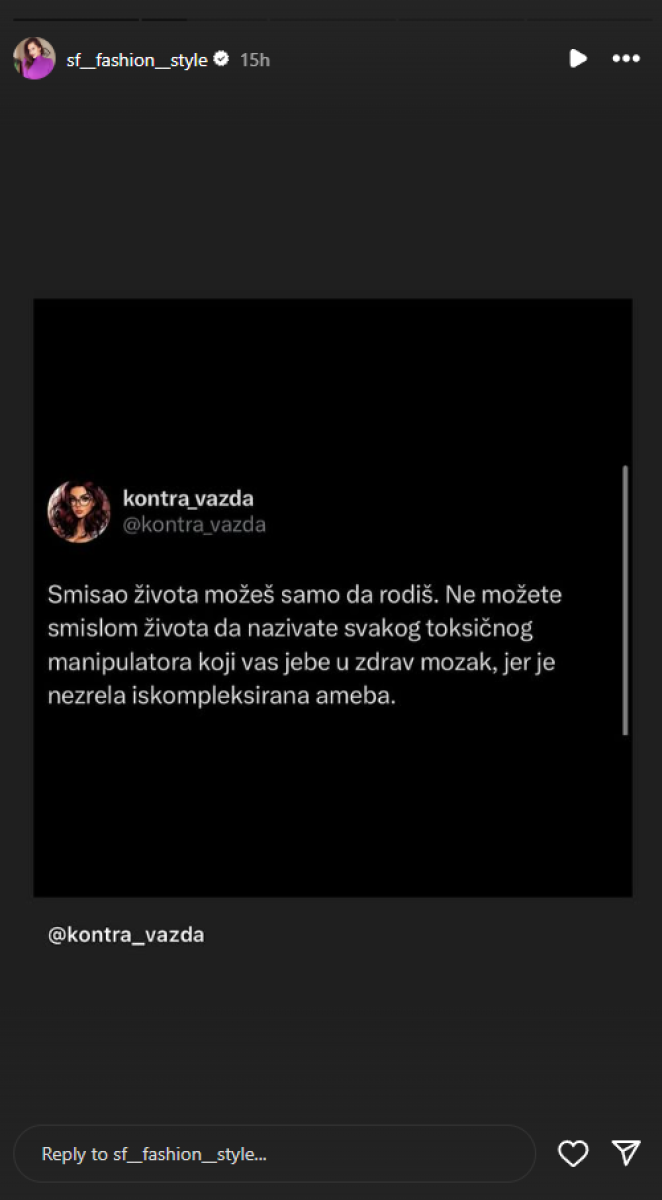
Task: Tap the sf__fashion__style username
Action: (137, 60)
